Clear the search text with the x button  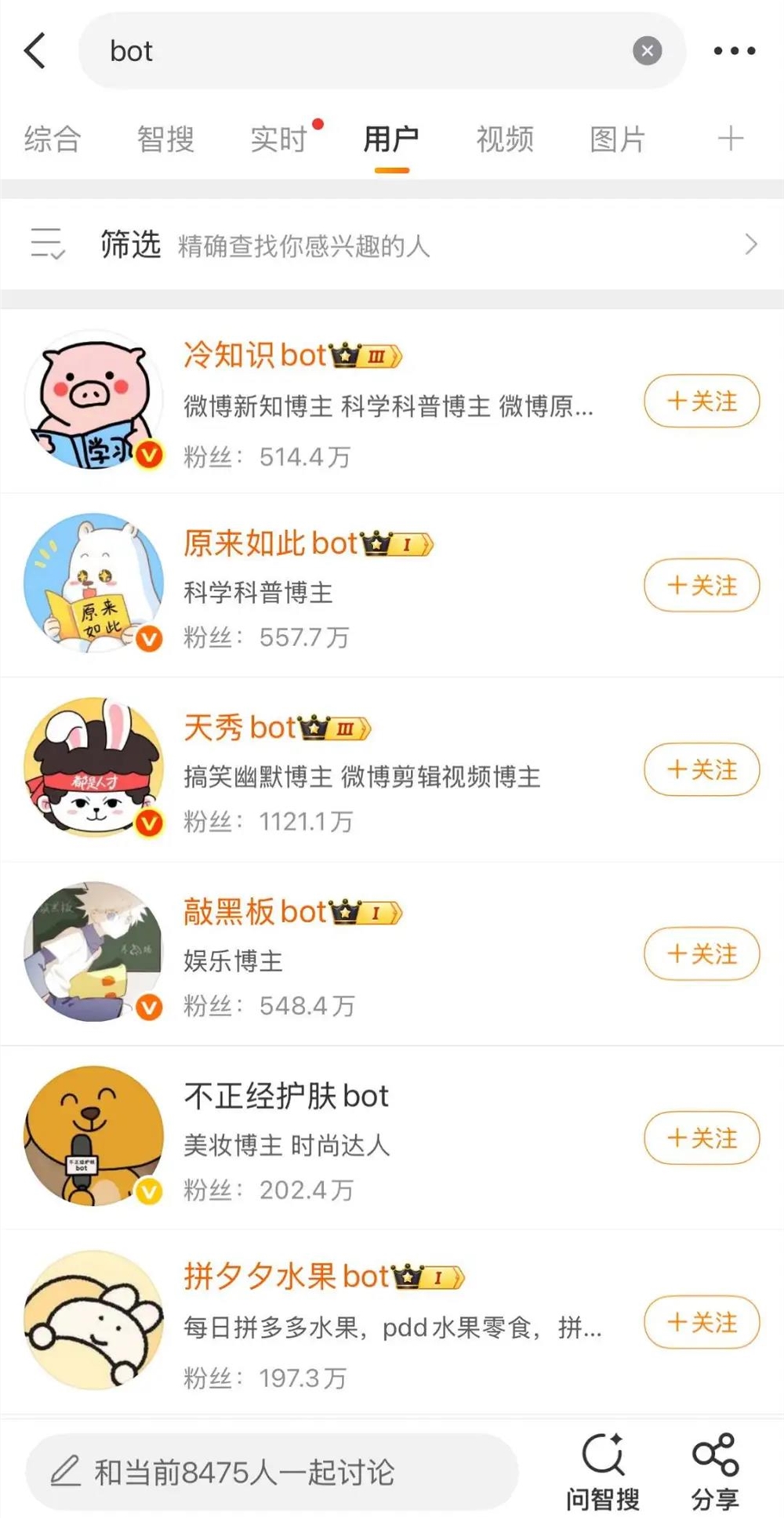(x=647, y=49)
